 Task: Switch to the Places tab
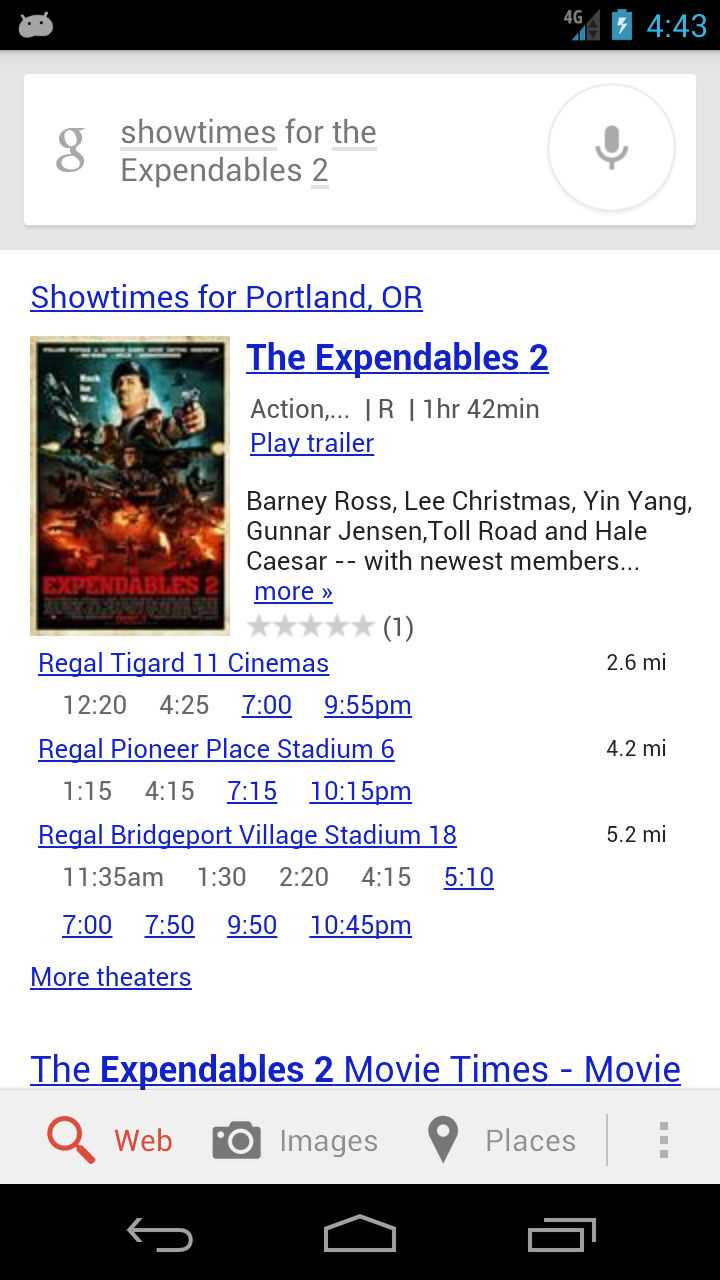click(503, 1140)
